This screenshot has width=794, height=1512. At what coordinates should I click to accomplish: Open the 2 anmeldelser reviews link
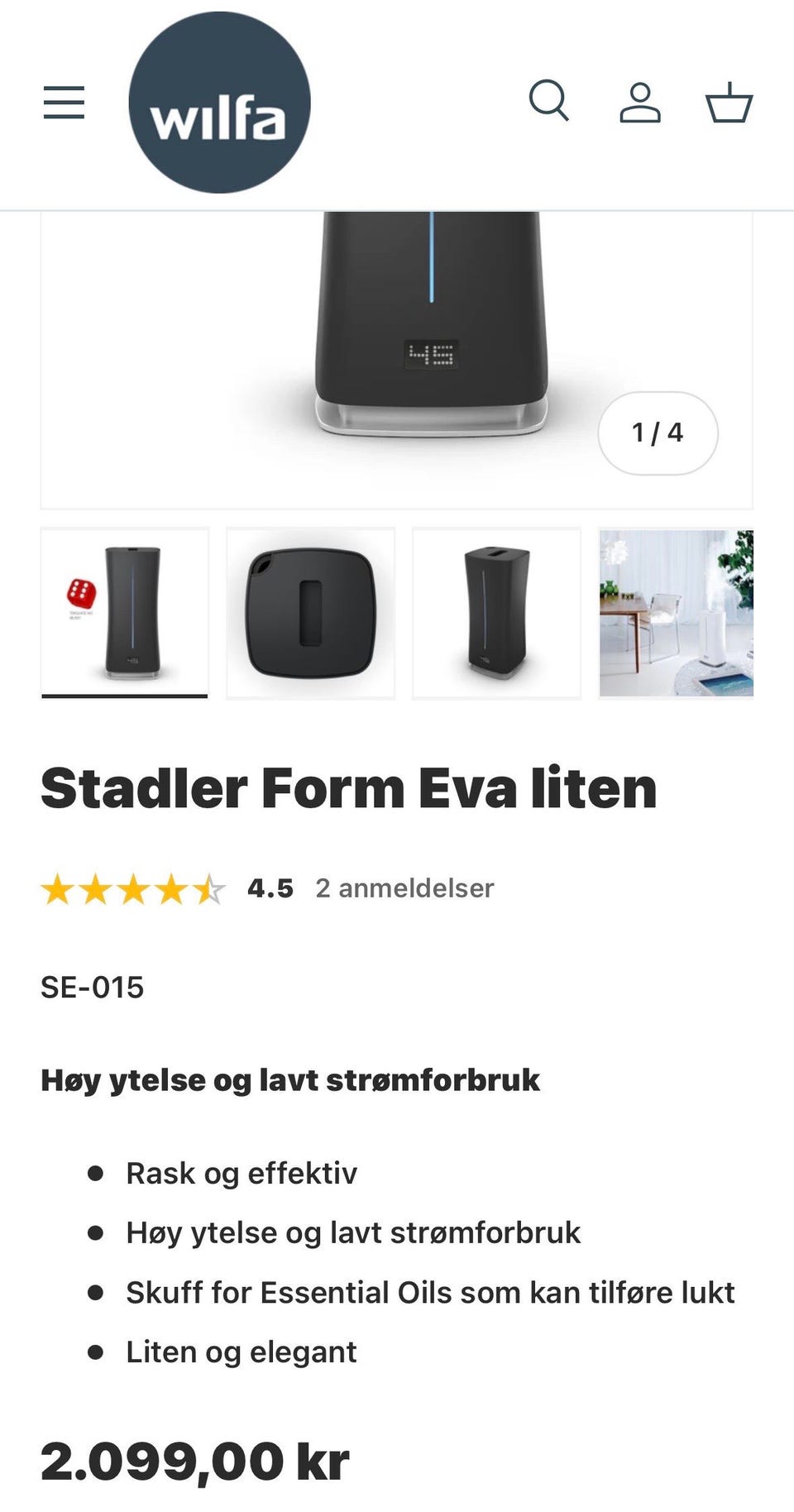[404, 888]
